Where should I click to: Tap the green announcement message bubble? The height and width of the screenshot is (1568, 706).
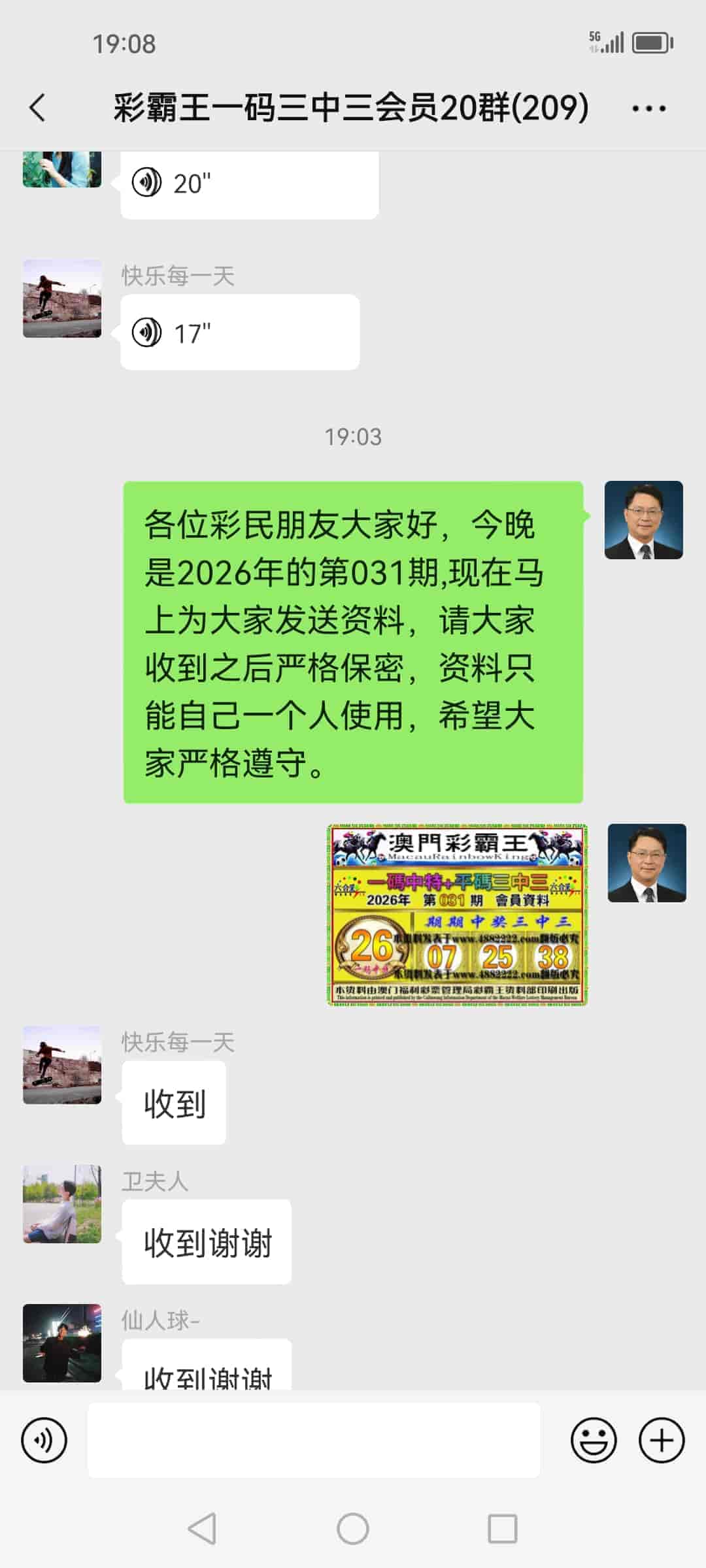click(350, 640)
